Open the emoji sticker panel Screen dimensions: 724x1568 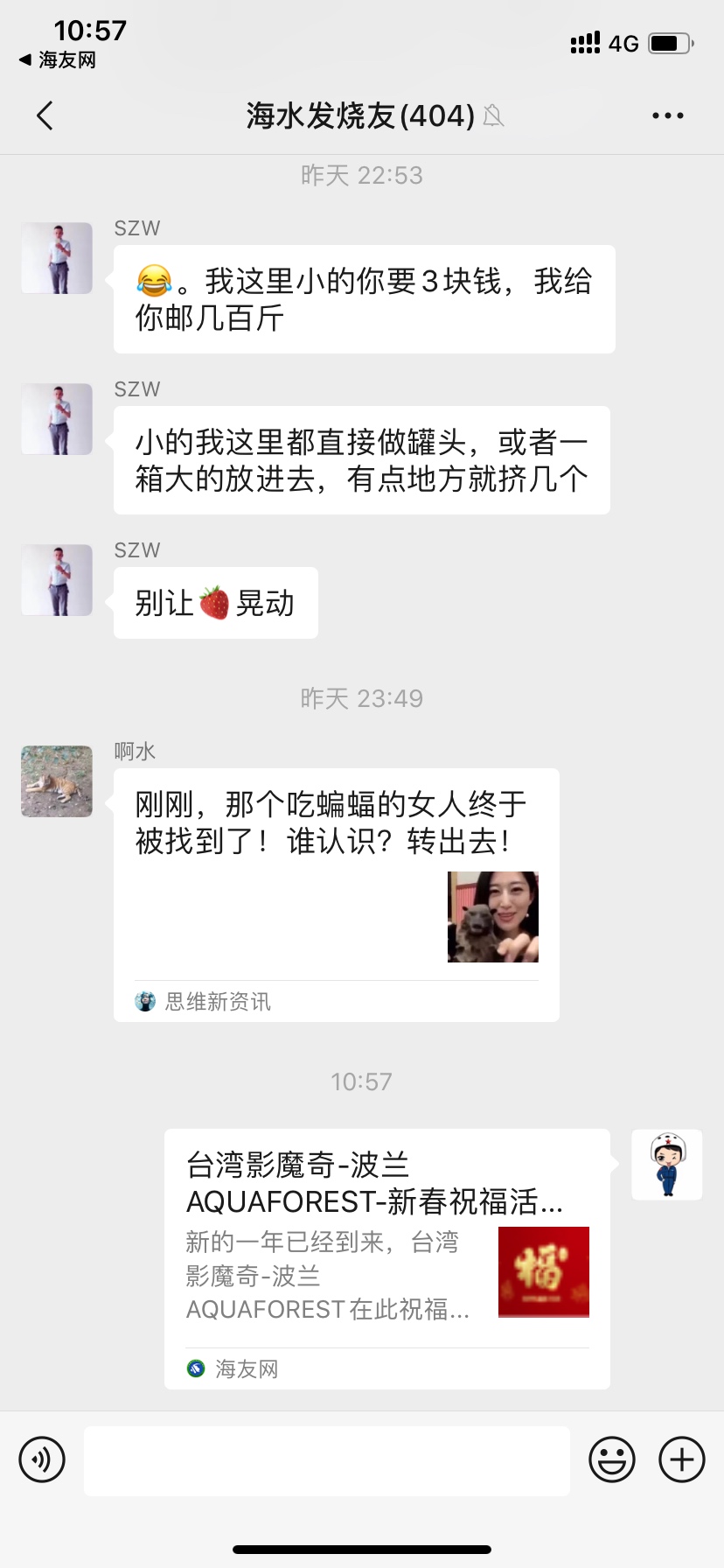coord(611,1459)
